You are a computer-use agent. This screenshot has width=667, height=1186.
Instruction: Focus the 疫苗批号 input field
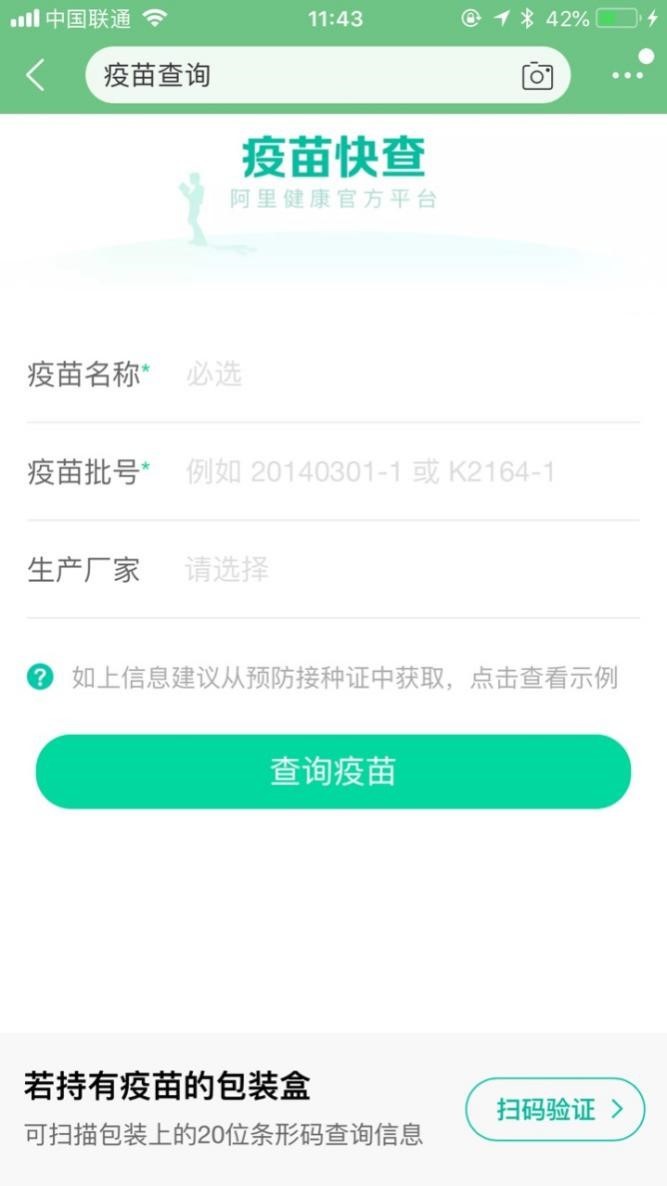click(x=400, y=472)
